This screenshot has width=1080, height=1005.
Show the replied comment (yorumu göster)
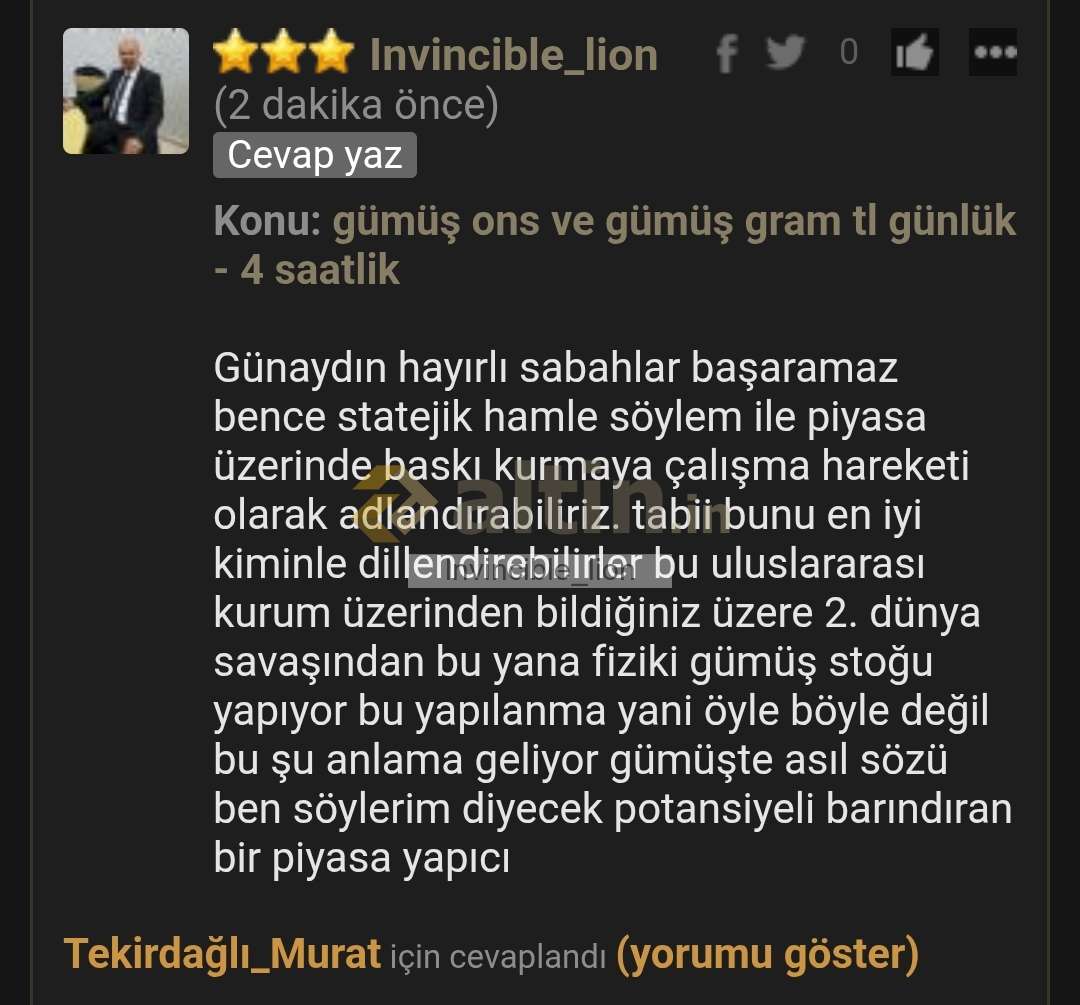point(767,954)
